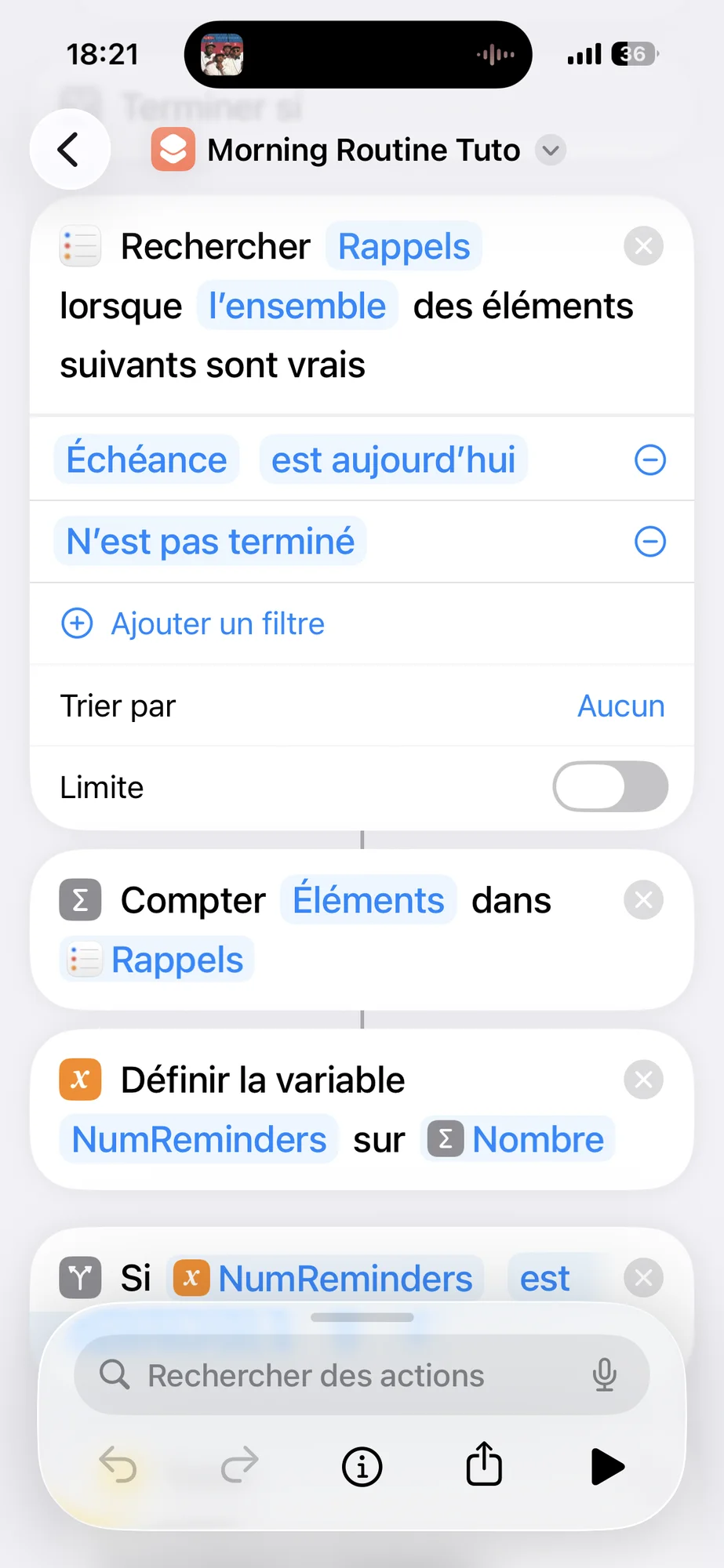The image size is (724, 1568).
Task: Open shortcut info details
Action: 362,1466
